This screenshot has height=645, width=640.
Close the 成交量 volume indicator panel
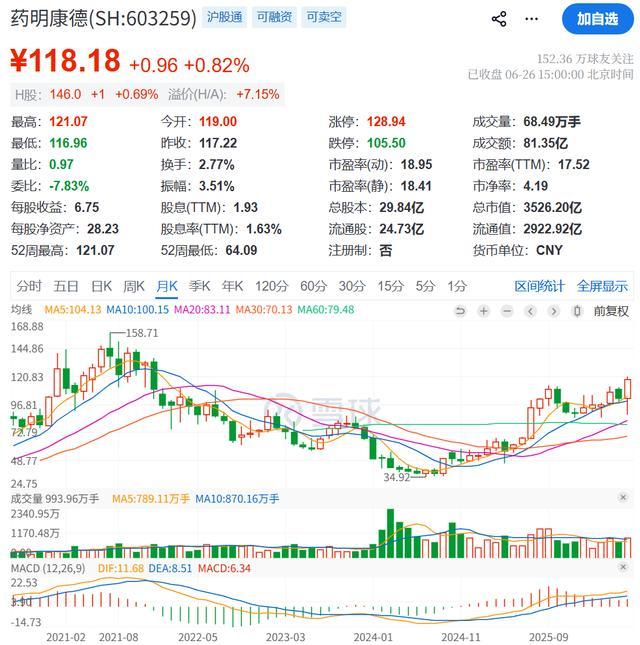click(x=623, y=497)
